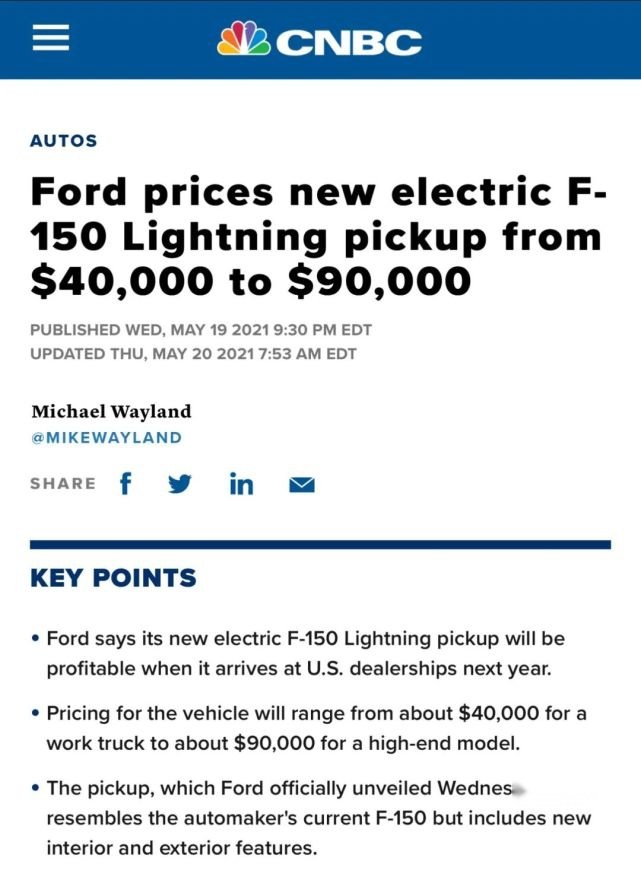This screenshot has height=874, width=641.
Task: Share article on Twitter
Action: [x=180, y=485]
